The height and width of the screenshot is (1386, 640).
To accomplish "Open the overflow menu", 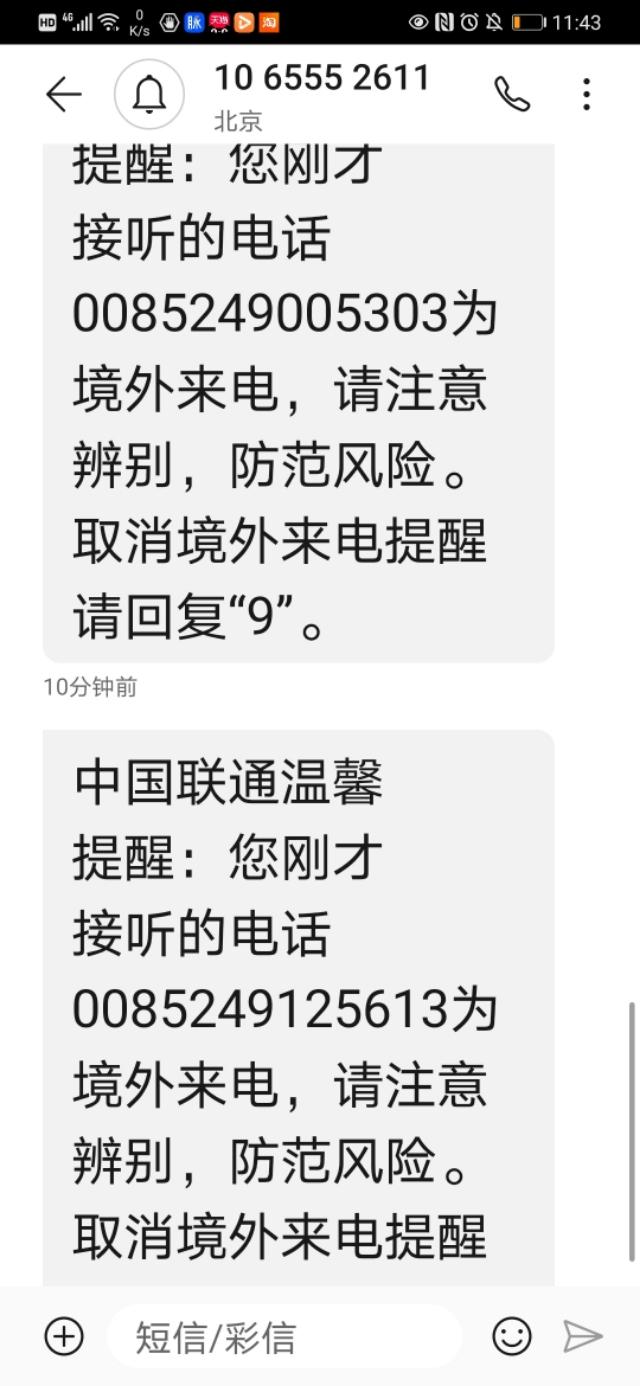I will point(586,95).
